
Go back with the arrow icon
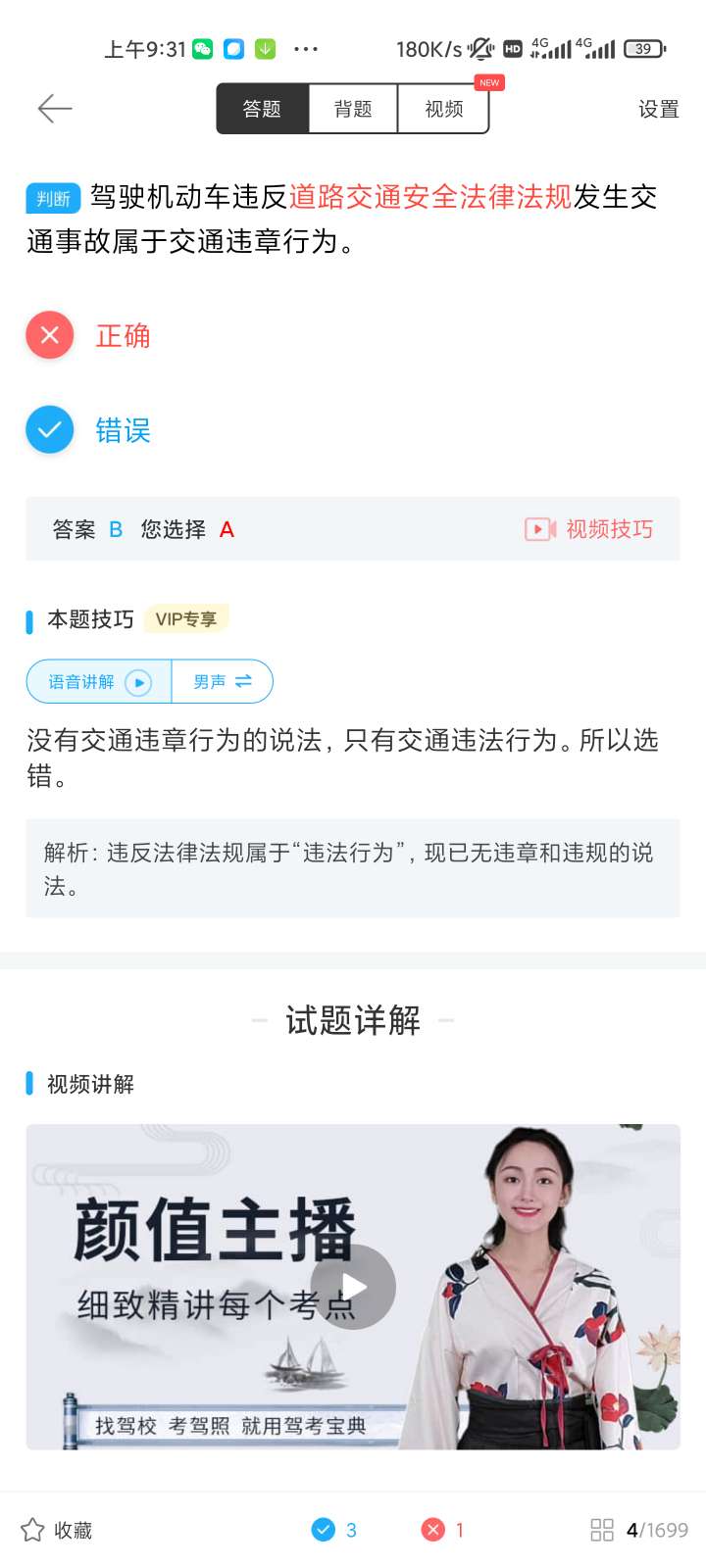pyautogui.click(x=55, y=108)
